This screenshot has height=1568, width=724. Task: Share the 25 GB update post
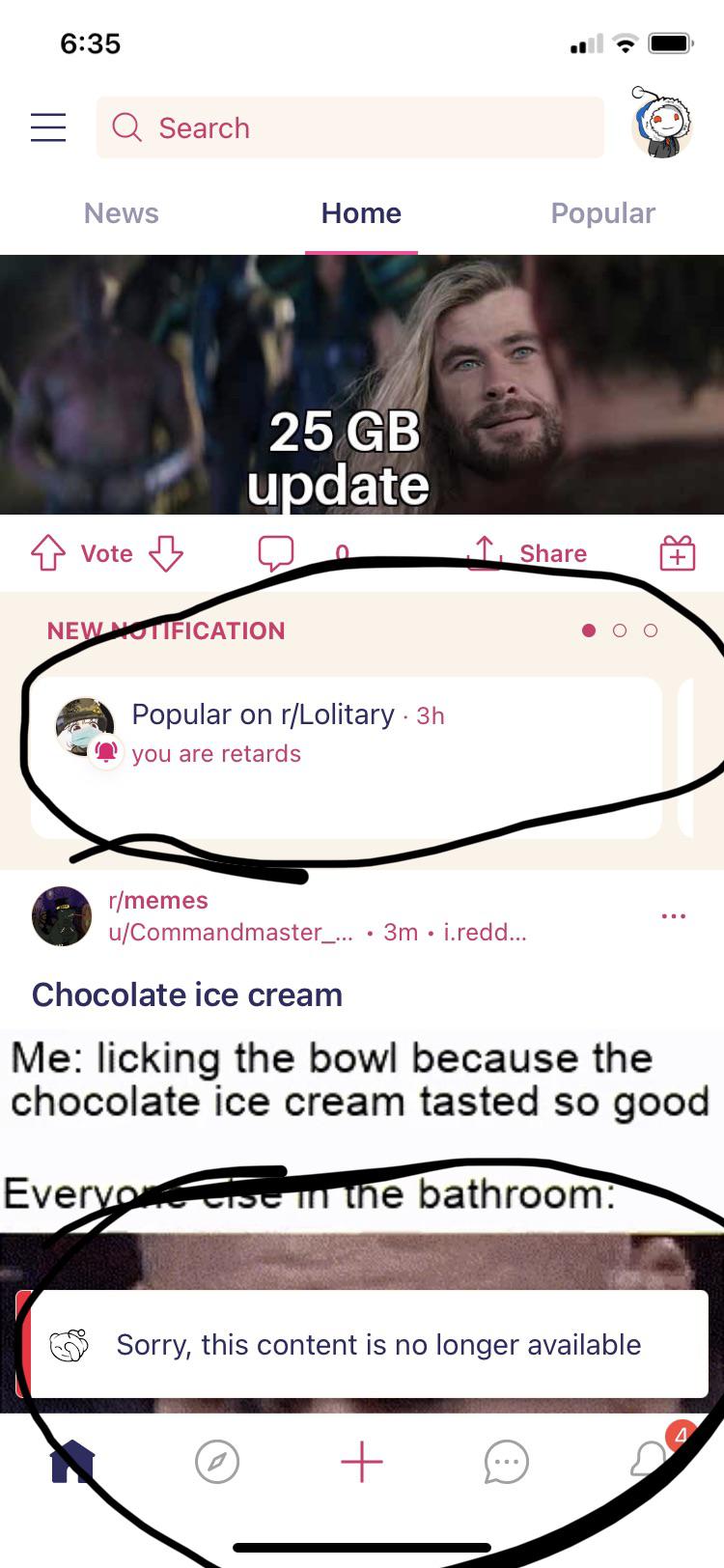[529, 553]
